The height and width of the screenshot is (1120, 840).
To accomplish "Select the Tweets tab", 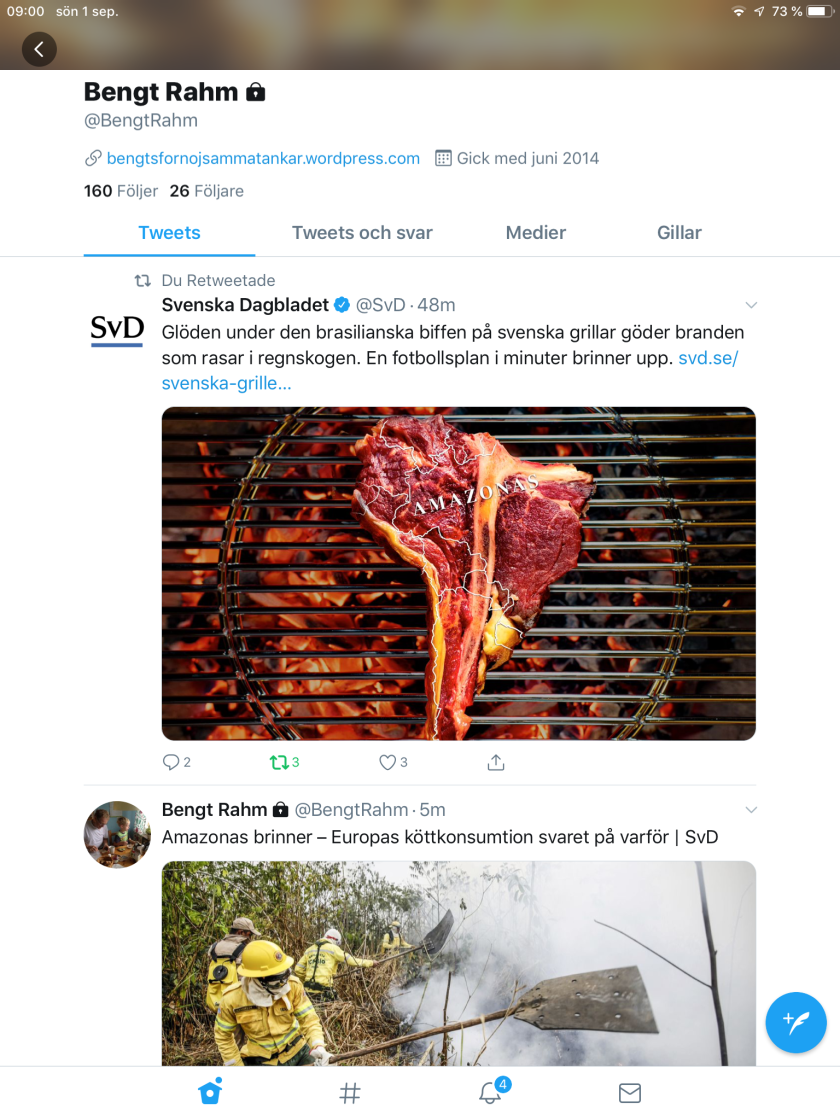I will click(169, 232).
